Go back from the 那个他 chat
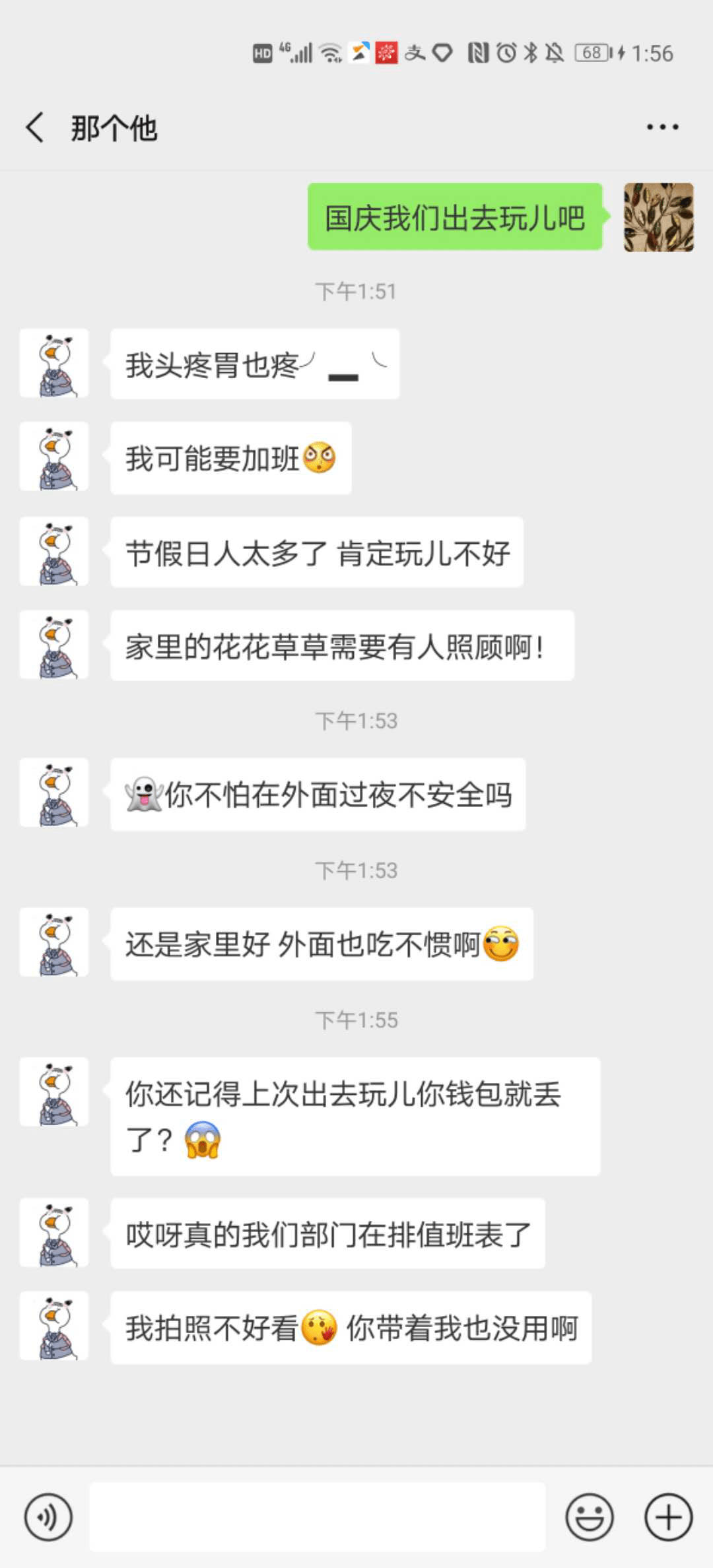 pyautogui.click(x=35, y=127)
